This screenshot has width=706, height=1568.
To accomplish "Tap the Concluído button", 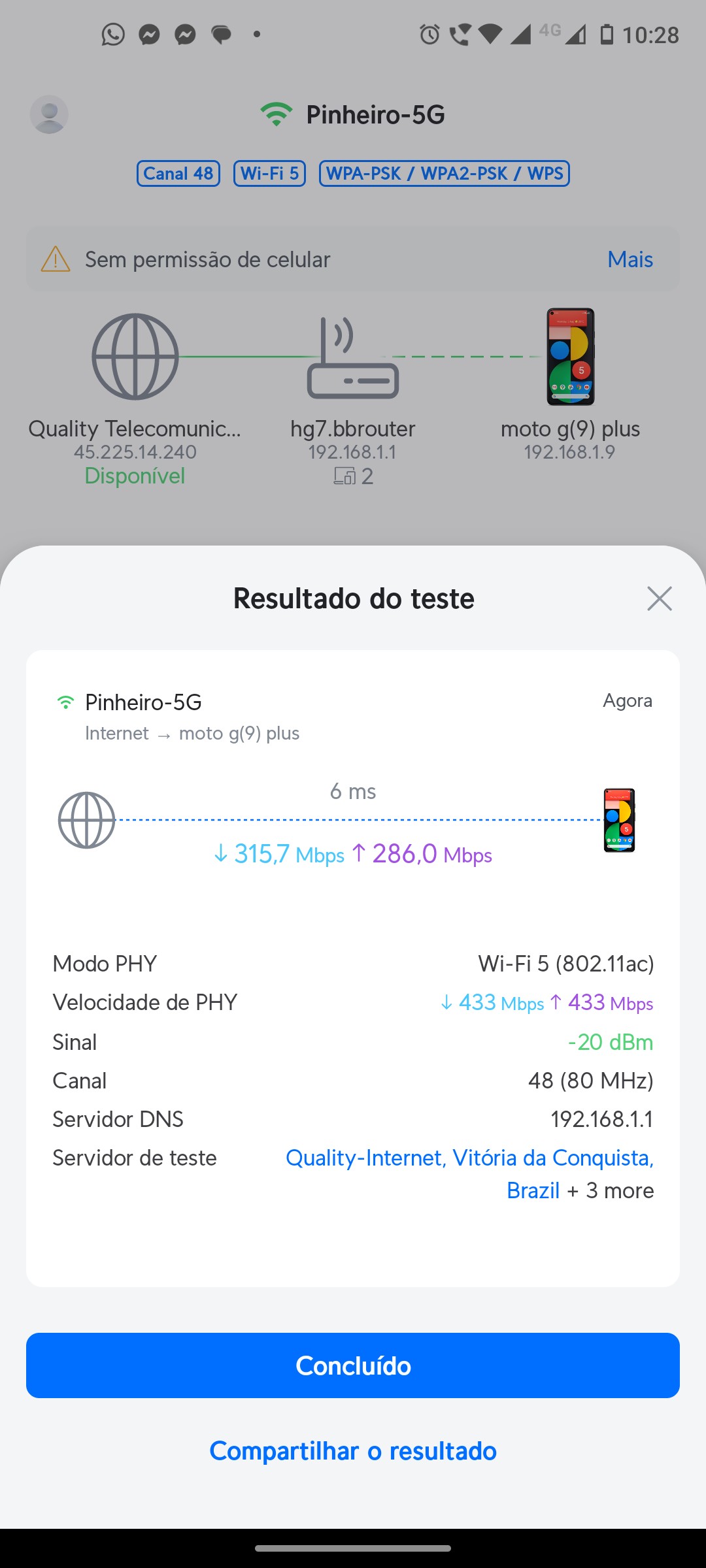I will pos(353,1365).
